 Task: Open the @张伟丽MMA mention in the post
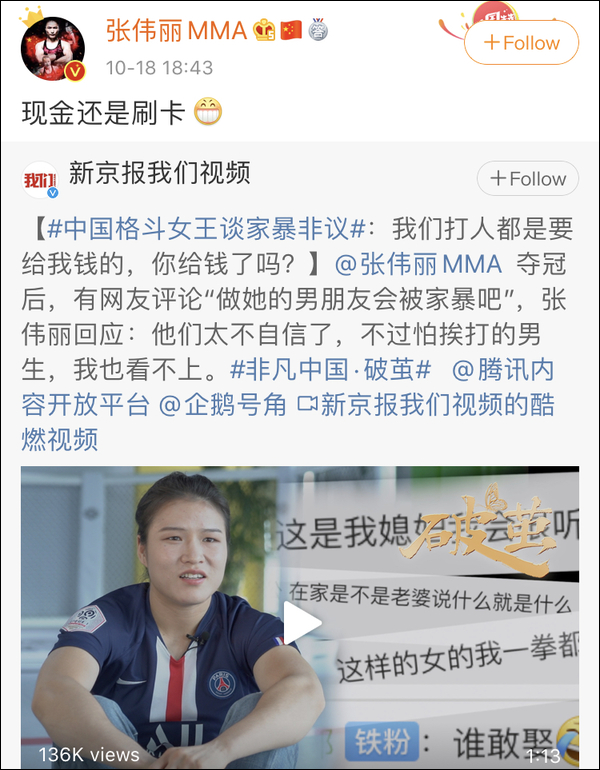(417, 264)
